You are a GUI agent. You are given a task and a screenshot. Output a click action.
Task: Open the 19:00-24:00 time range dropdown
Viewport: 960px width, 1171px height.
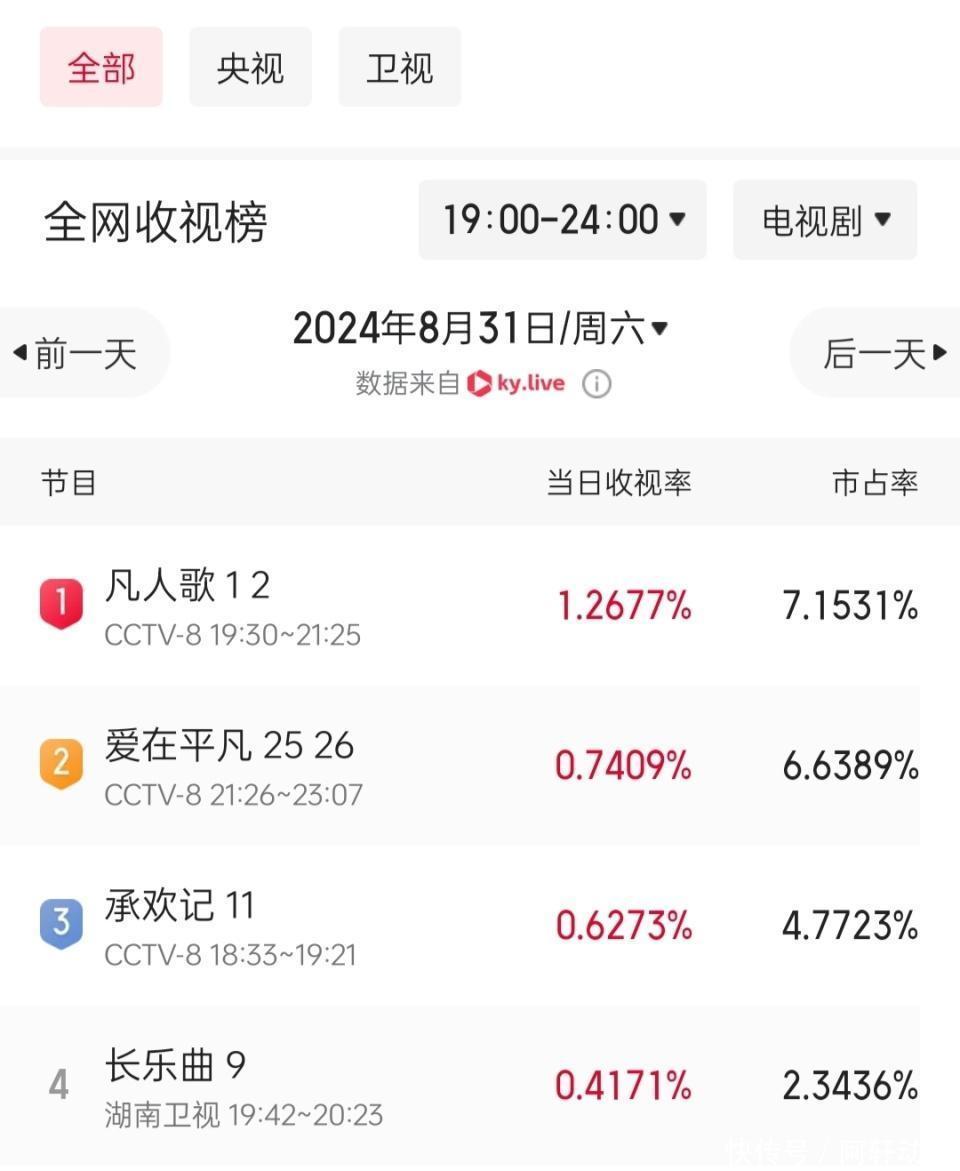point(563,220)
